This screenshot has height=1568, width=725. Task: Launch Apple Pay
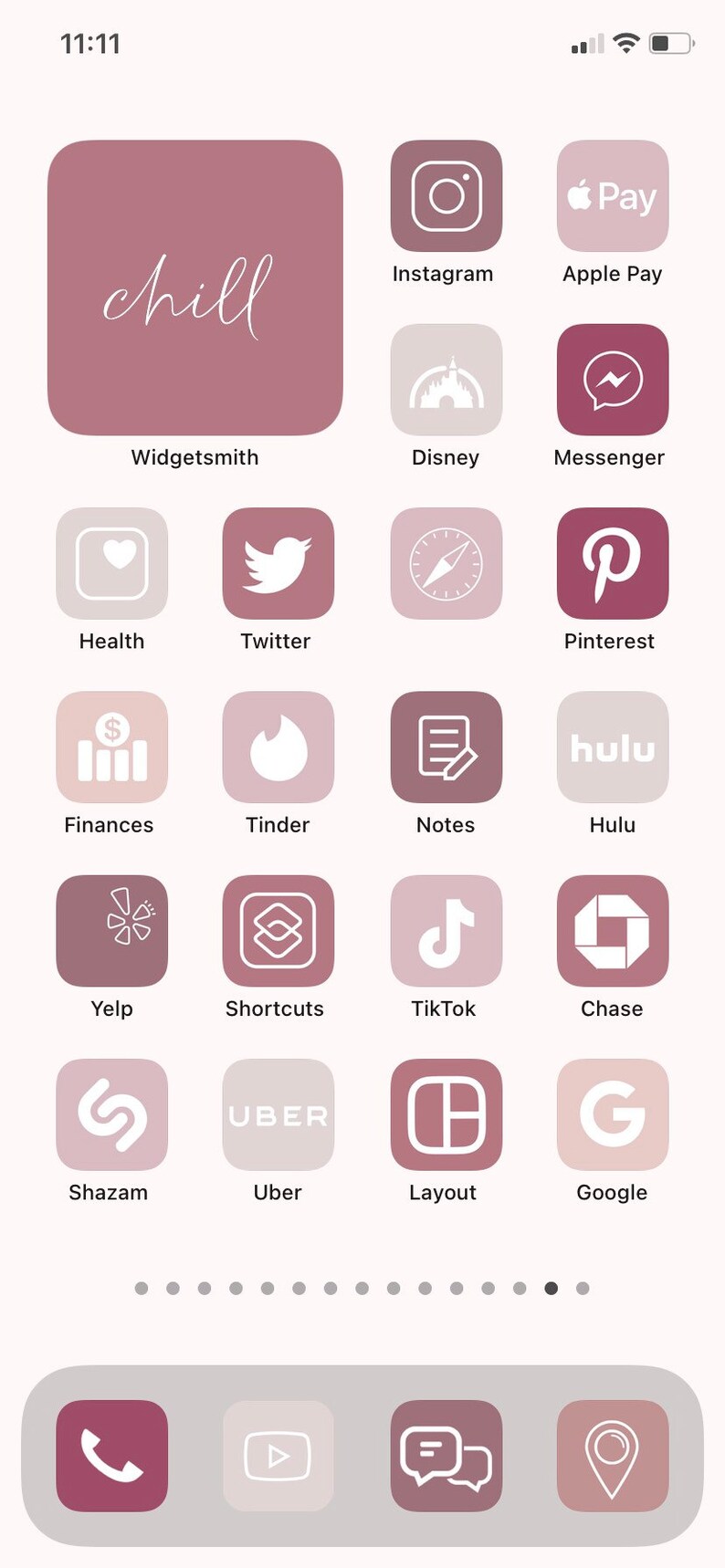pyautogui.click(x=613, y=196)
